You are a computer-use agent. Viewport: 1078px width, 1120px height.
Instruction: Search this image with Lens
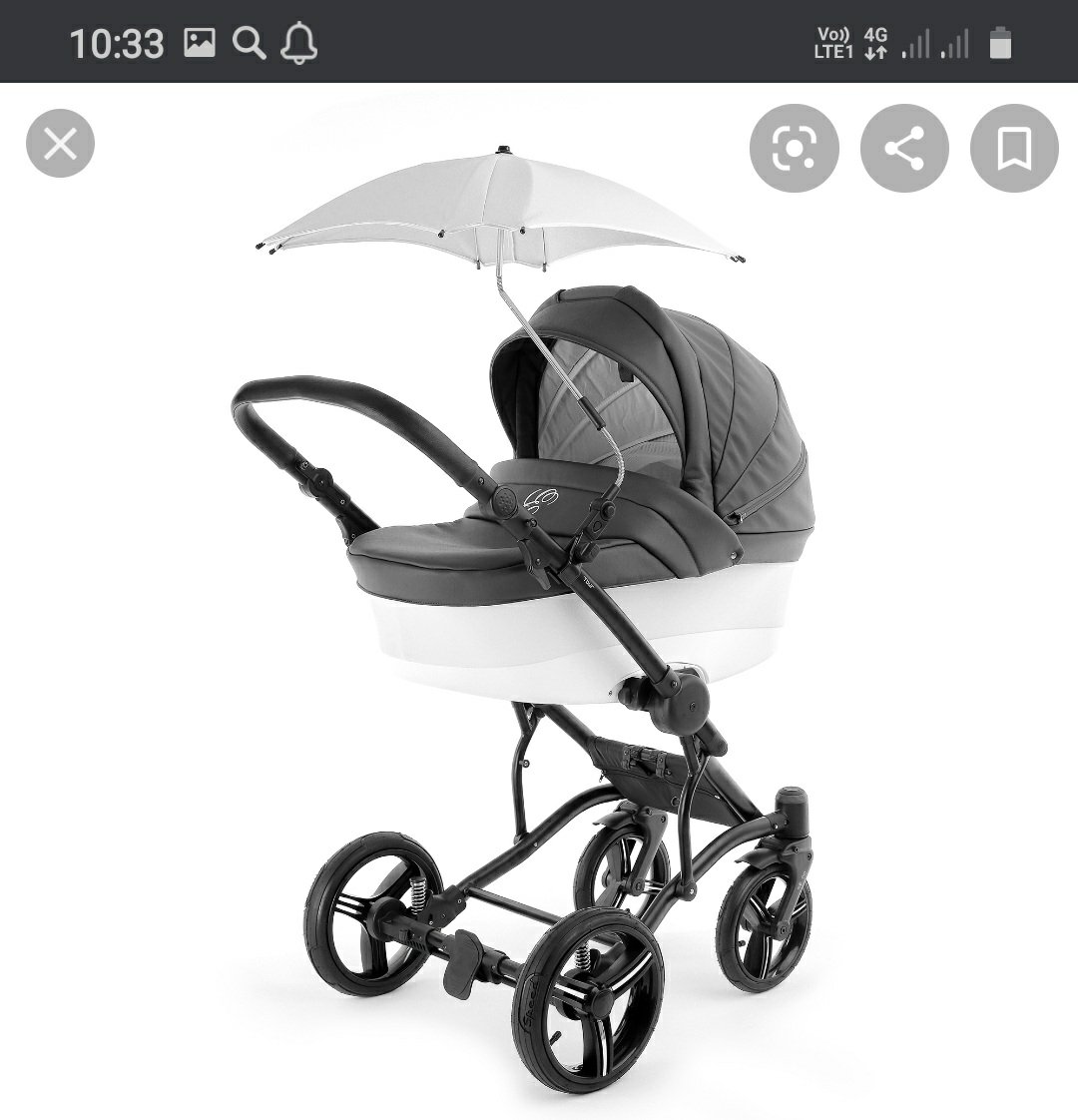tap(794, 149)
